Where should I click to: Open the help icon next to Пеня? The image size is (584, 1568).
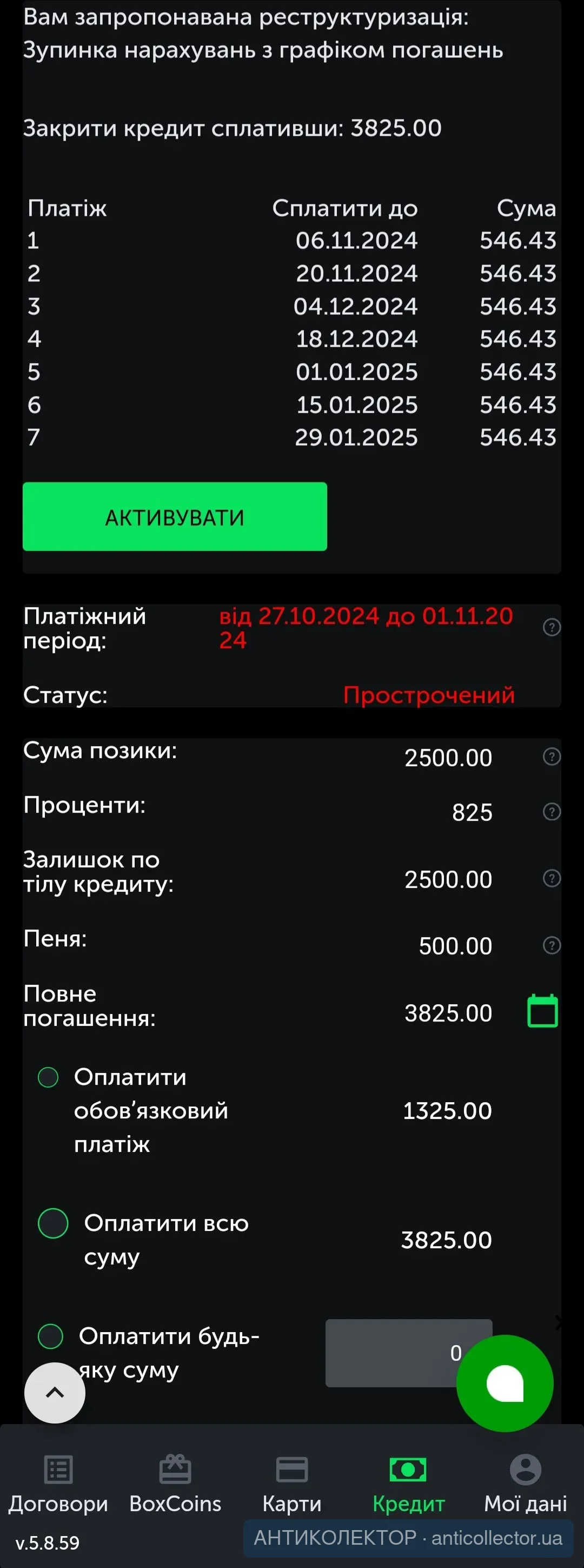tap(551, 945)
